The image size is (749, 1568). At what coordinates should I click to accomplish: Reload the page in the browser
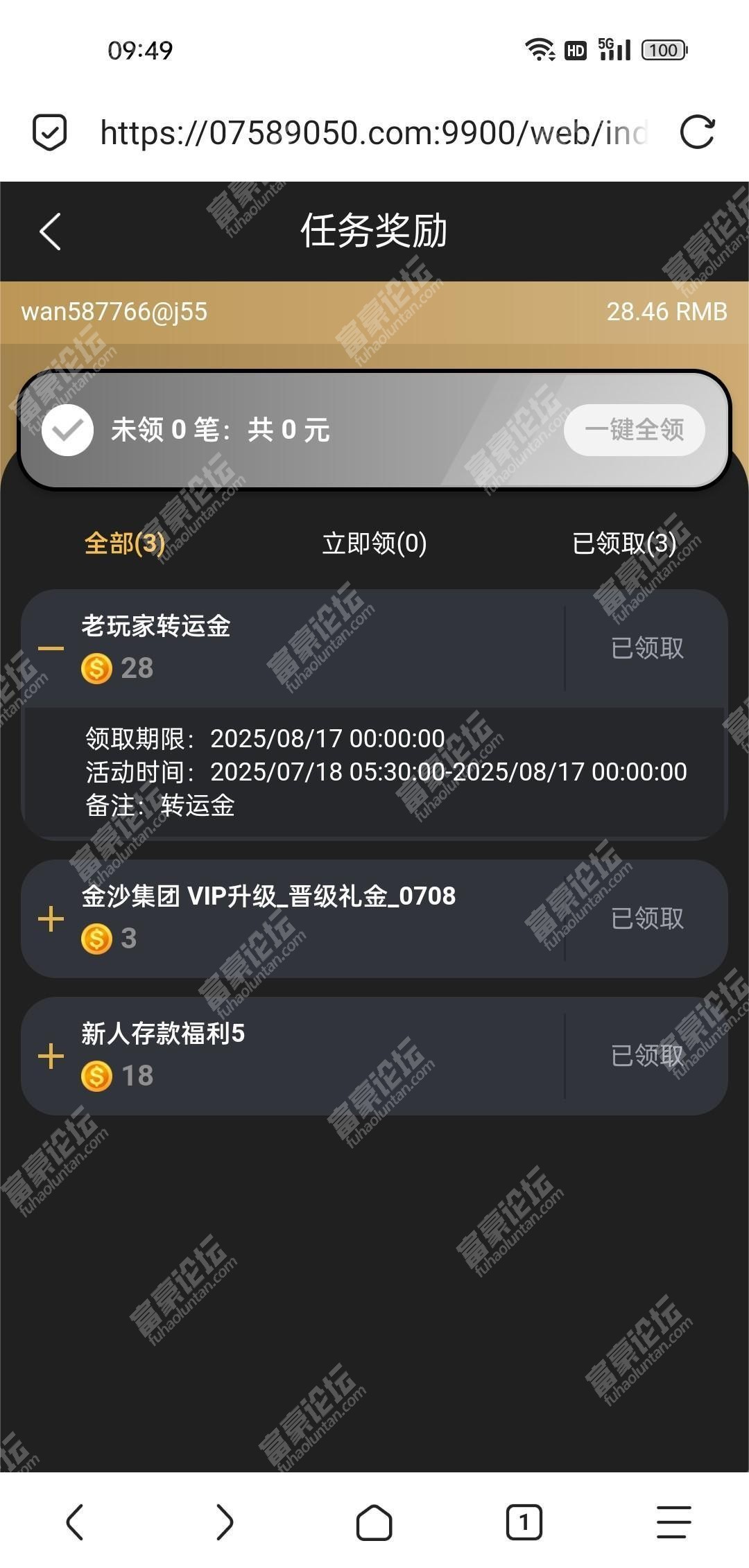[x=697, y=132]
